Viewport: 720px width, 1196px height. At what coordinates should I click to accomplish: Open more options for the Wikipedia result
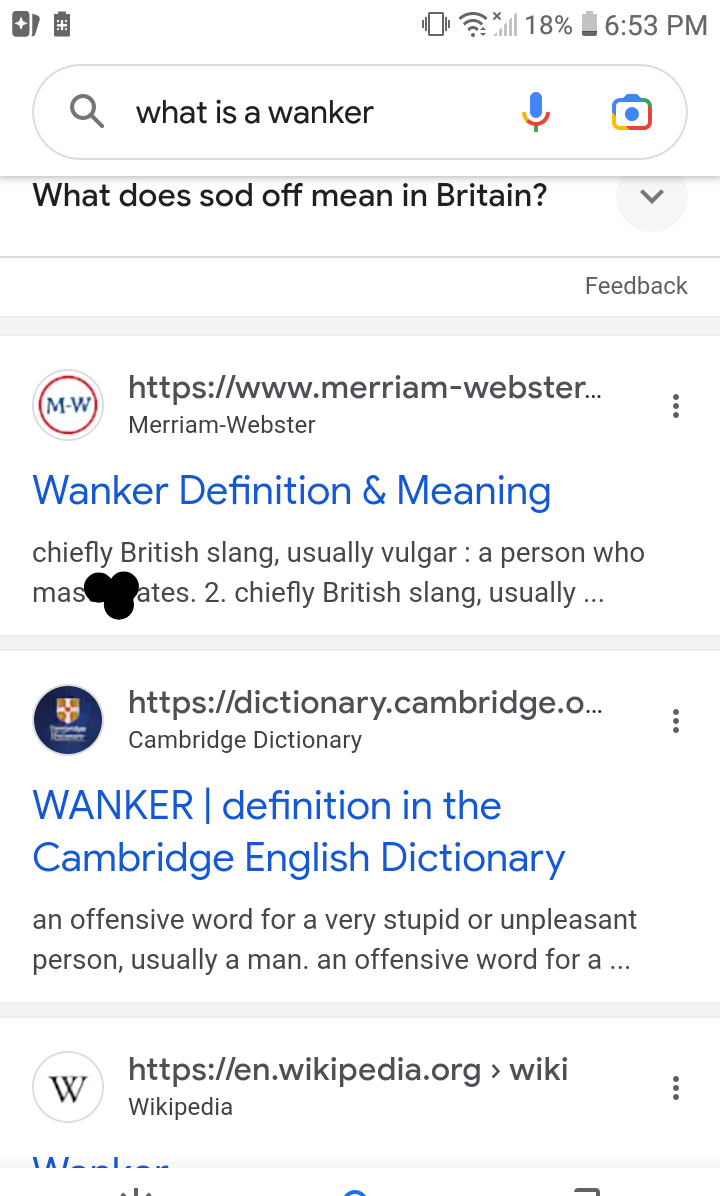pos(676,1088)
